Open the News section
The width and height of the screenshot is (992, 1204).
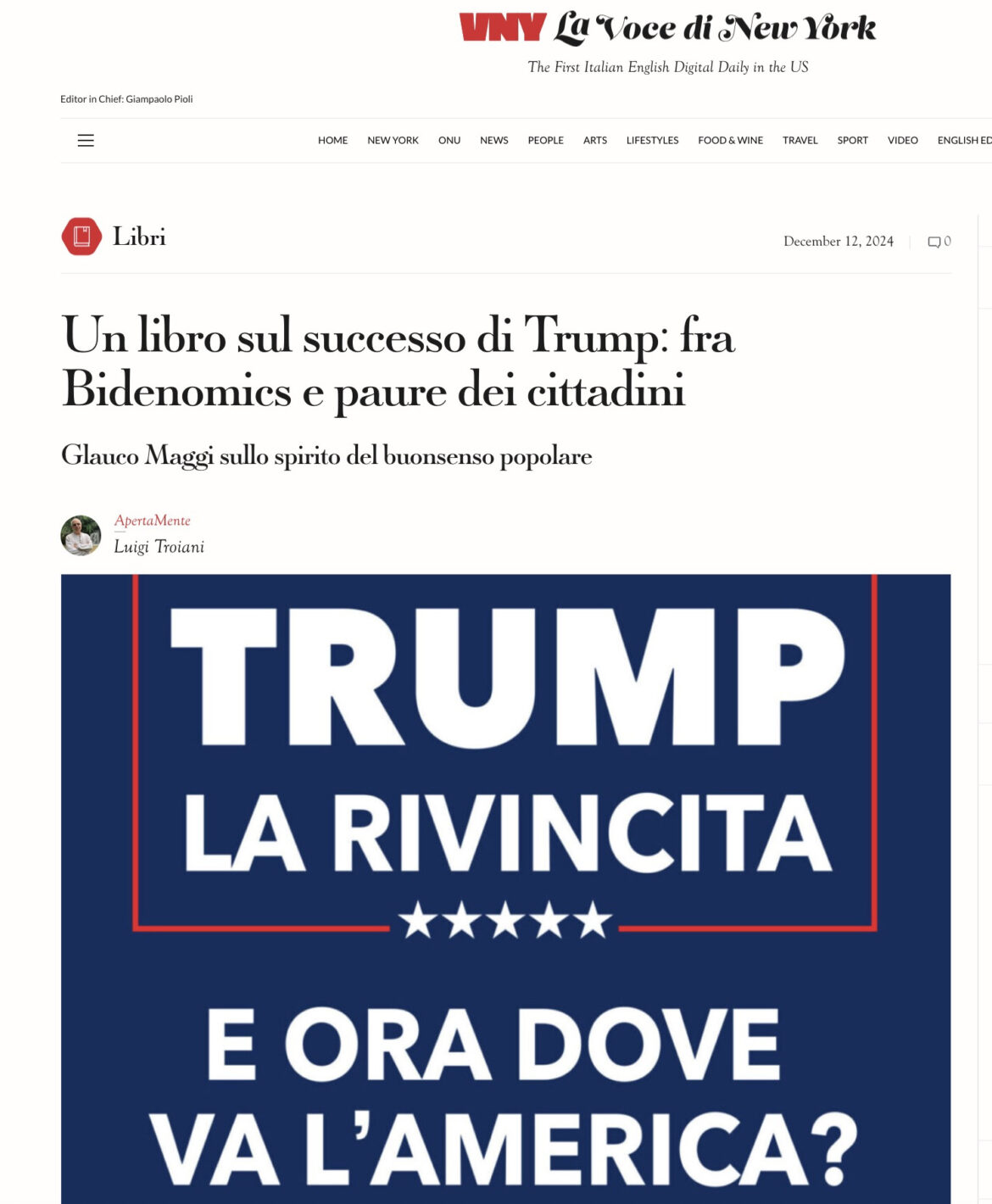click(493, 141)
